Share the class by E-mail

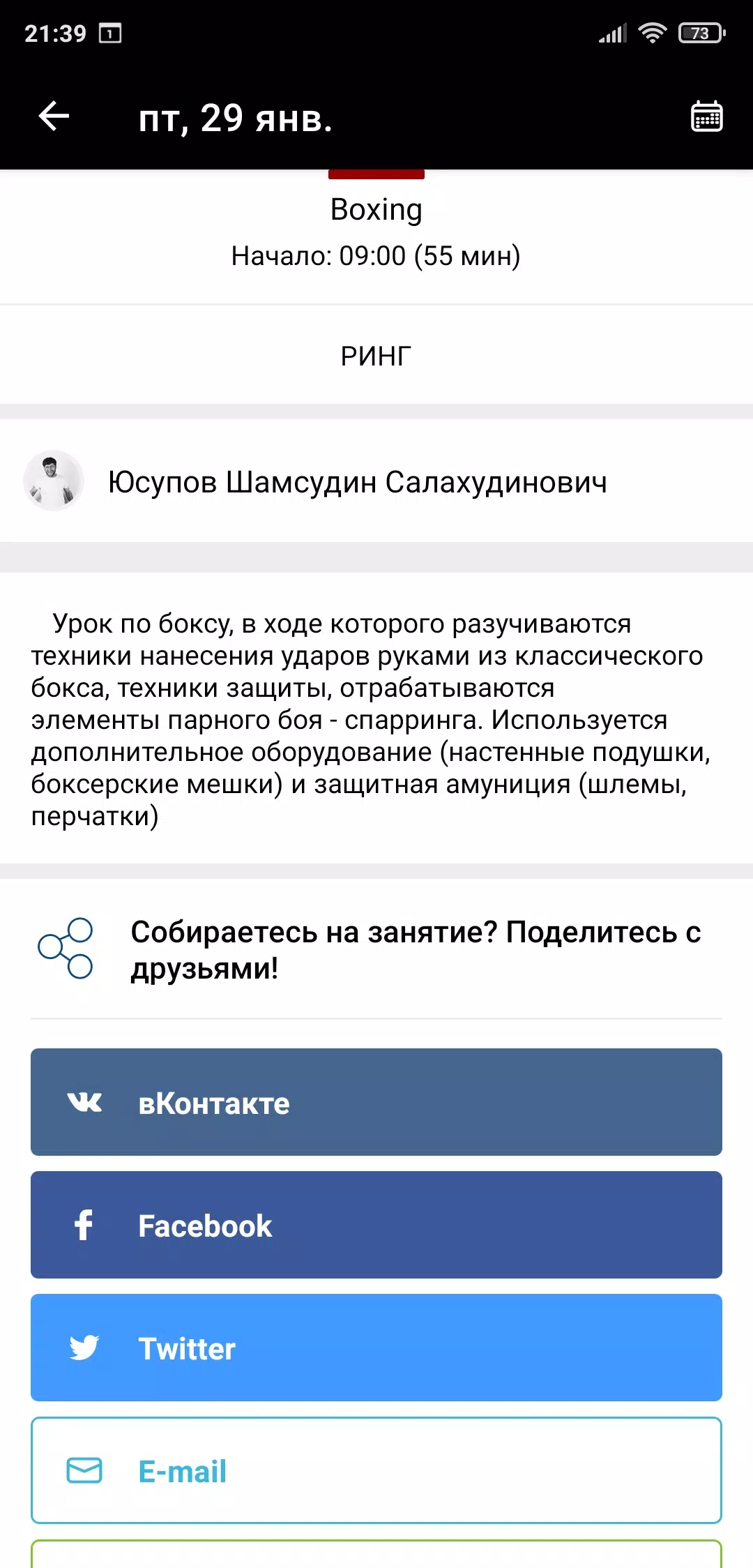[x=376, y=1470]
